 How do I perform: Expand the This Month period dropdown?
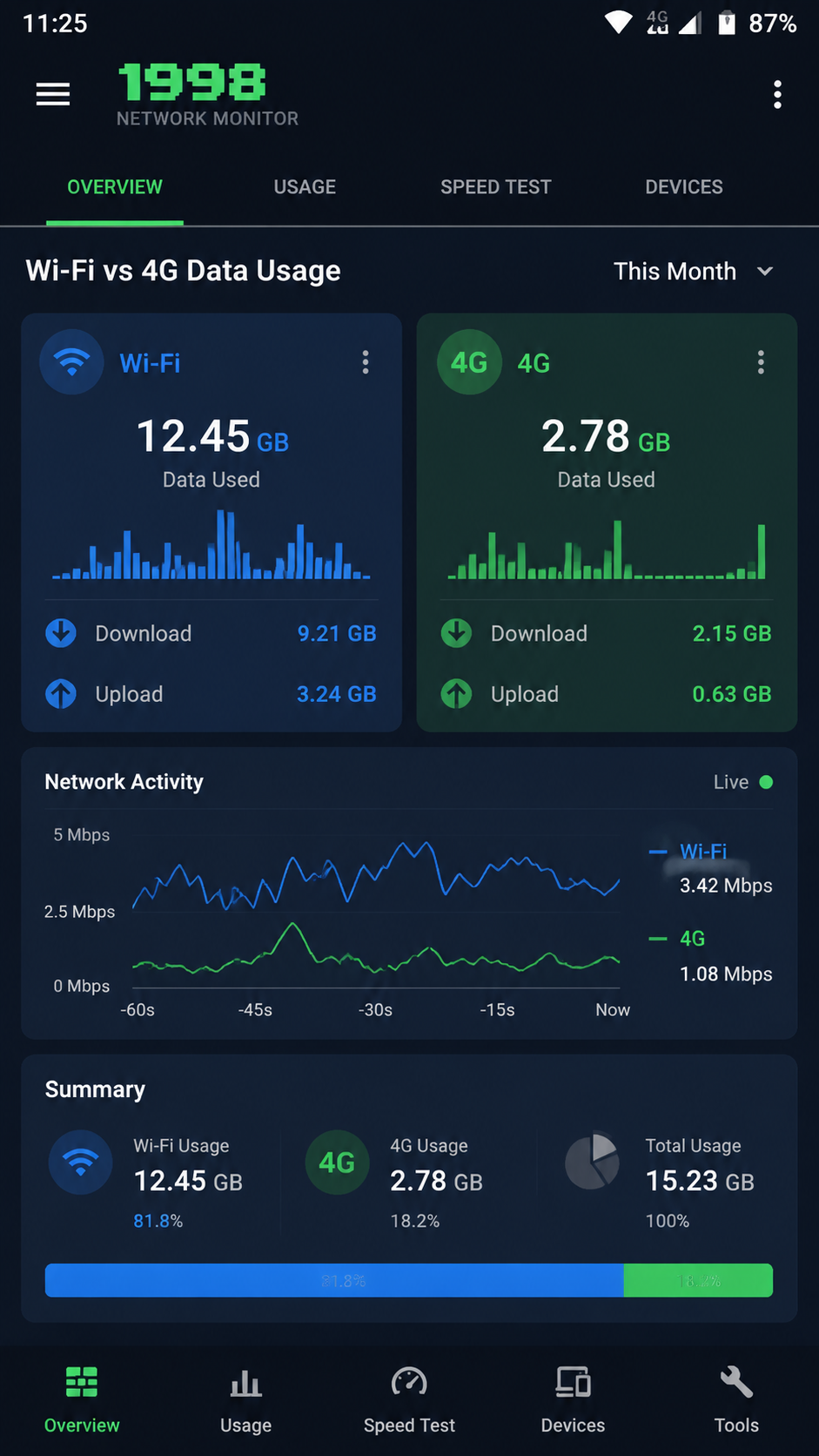coord(694,272)
